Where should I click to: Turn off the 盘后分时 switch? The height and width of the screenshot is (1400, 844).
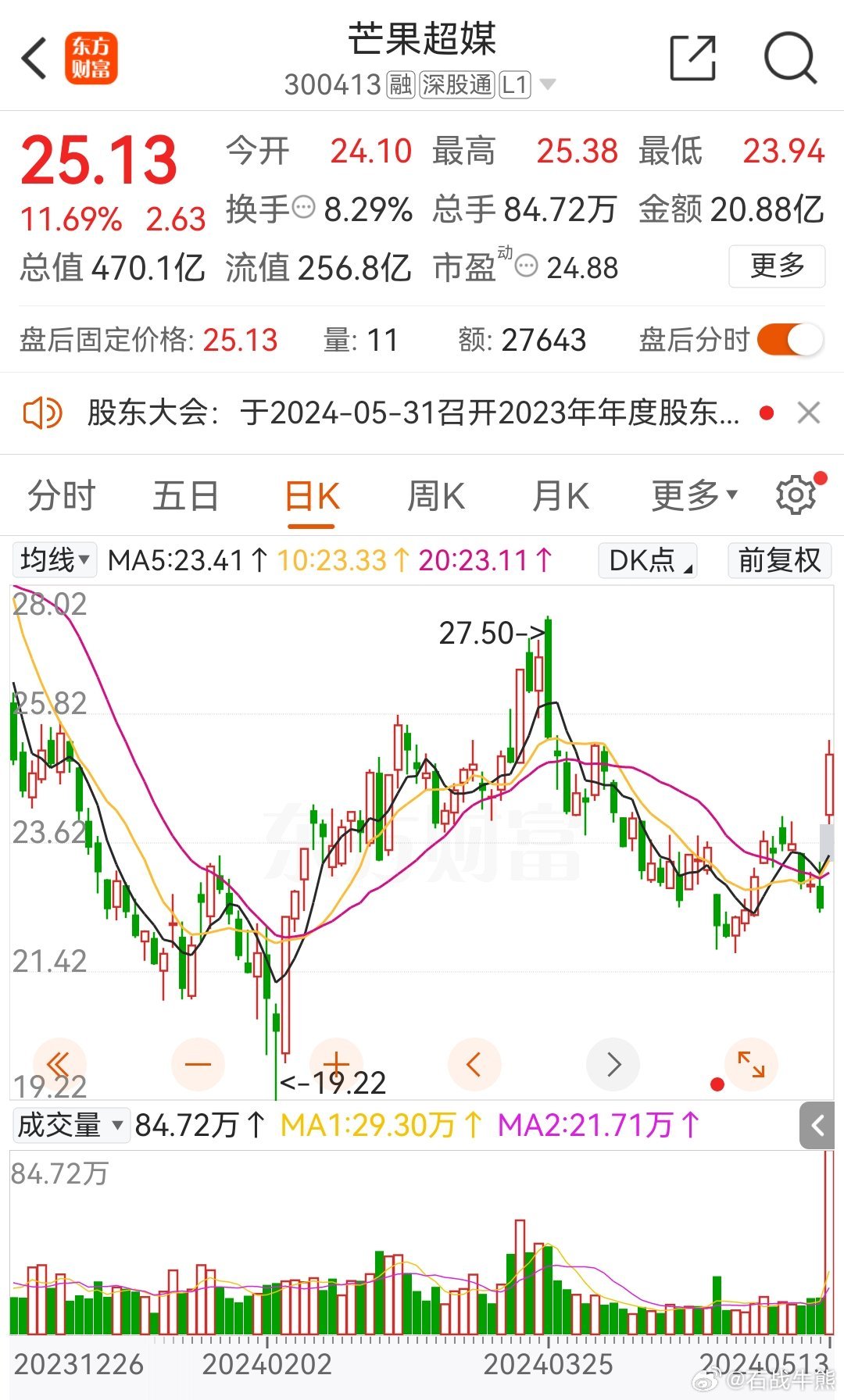click(790, 340)
